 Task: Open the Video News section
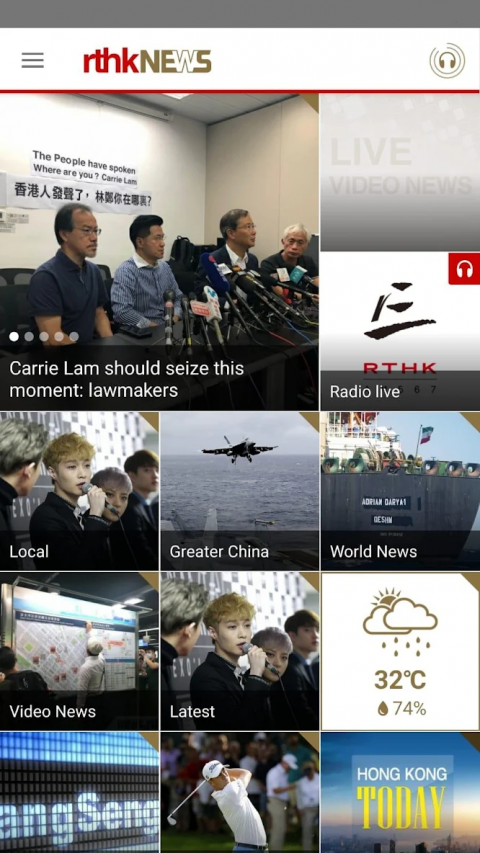coord(79,651)
